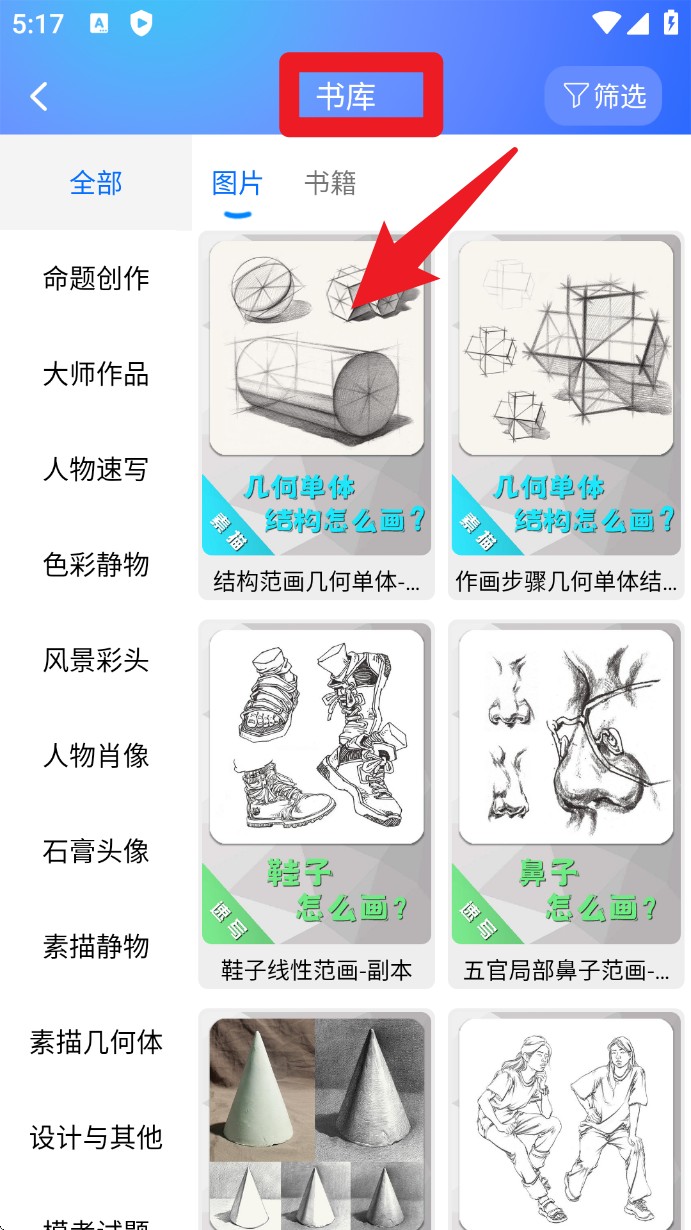Open the 石膏头像 category

[96, 851]
